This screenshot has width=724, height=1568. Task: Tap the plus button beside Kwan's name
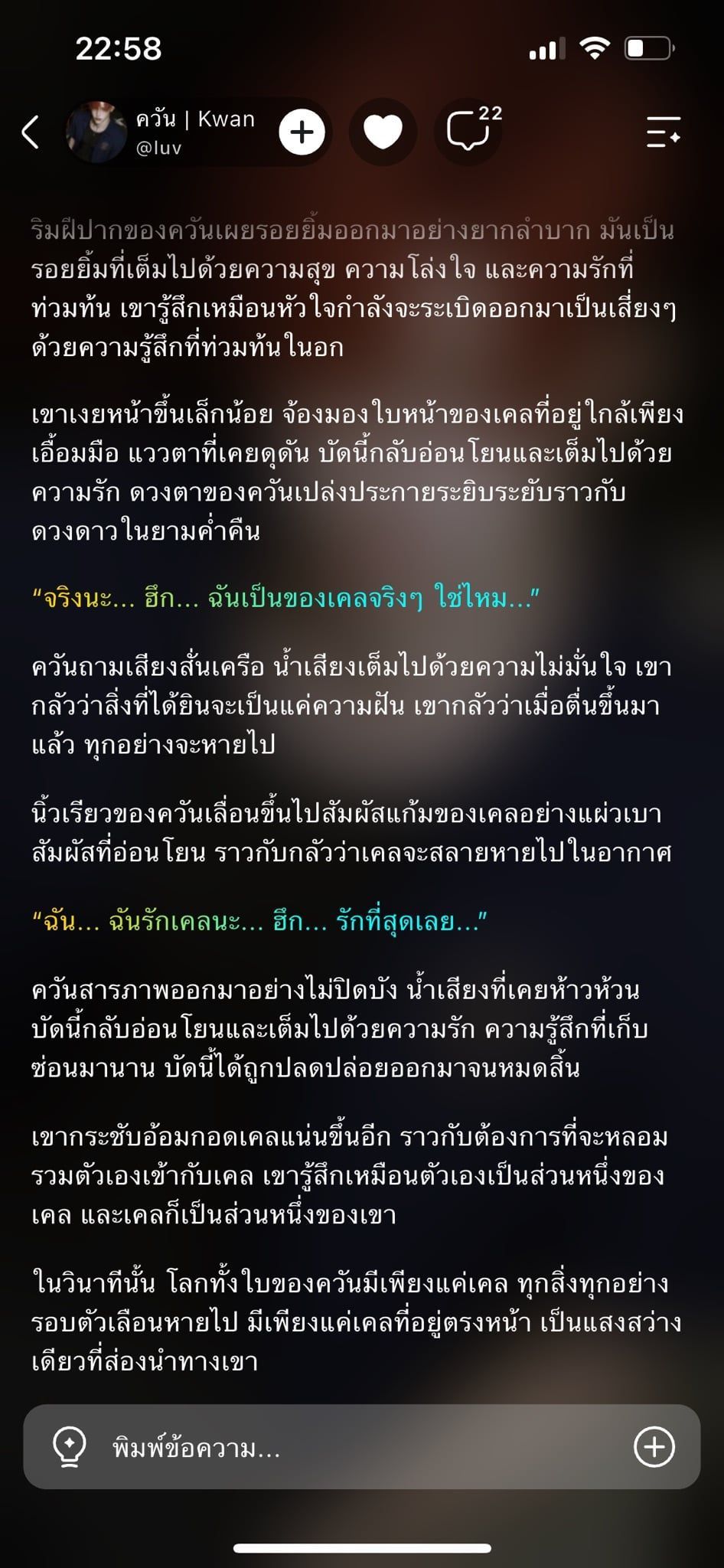pyautogui.click(x=302, y=132)
